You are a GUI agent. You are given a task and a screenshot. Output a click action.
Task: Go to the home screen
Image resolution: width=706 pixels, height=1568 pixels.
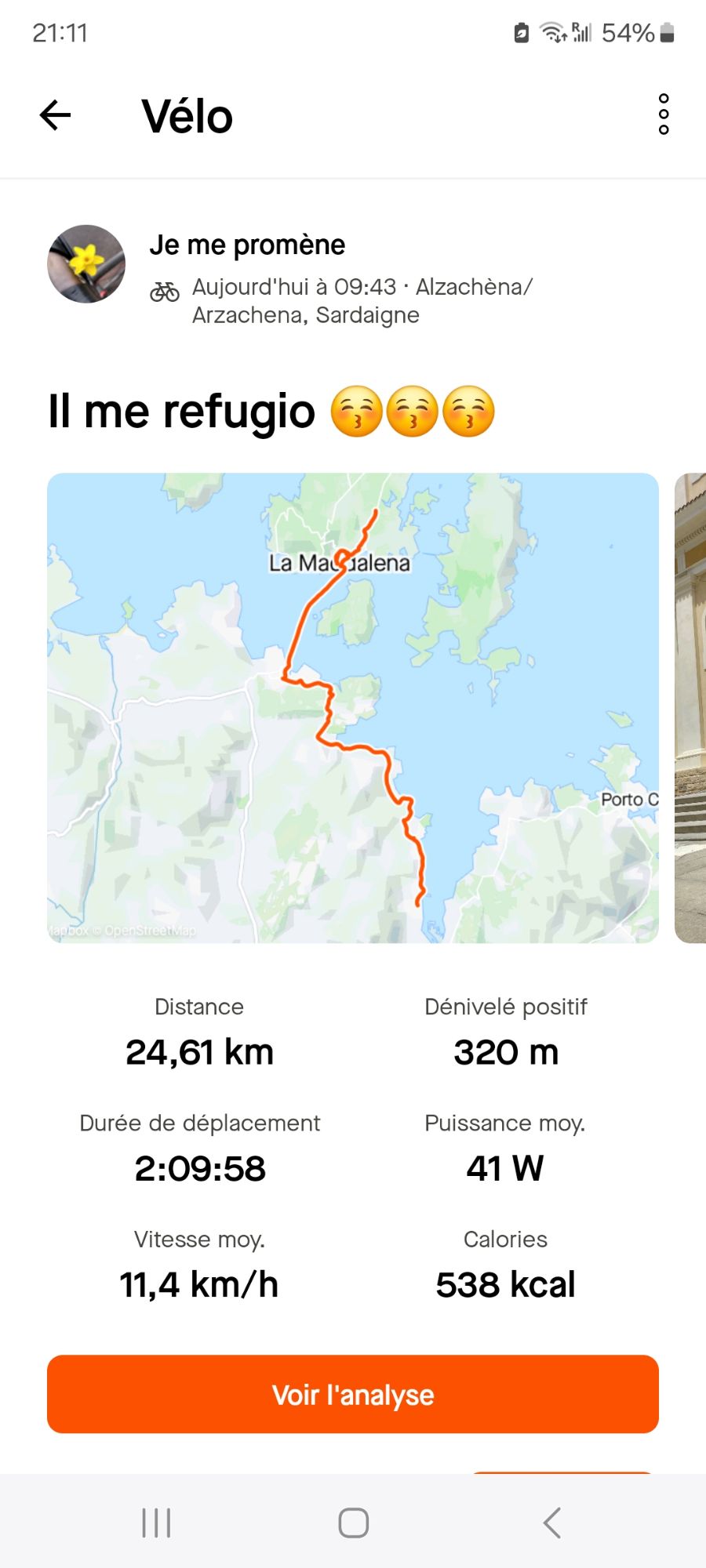[x=353, y=1523]
